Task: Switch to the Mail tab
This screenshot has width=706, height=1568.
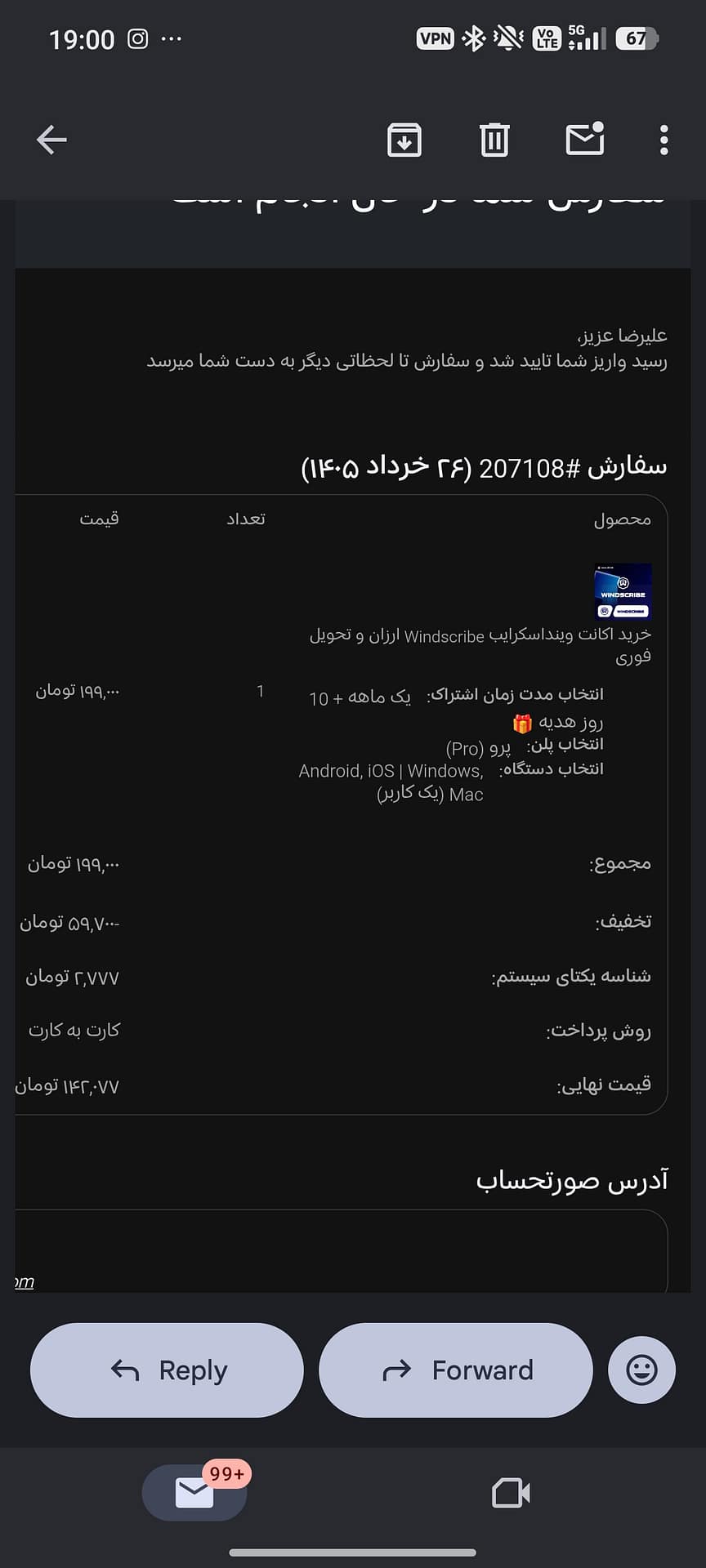Action: click(194, 1493)
